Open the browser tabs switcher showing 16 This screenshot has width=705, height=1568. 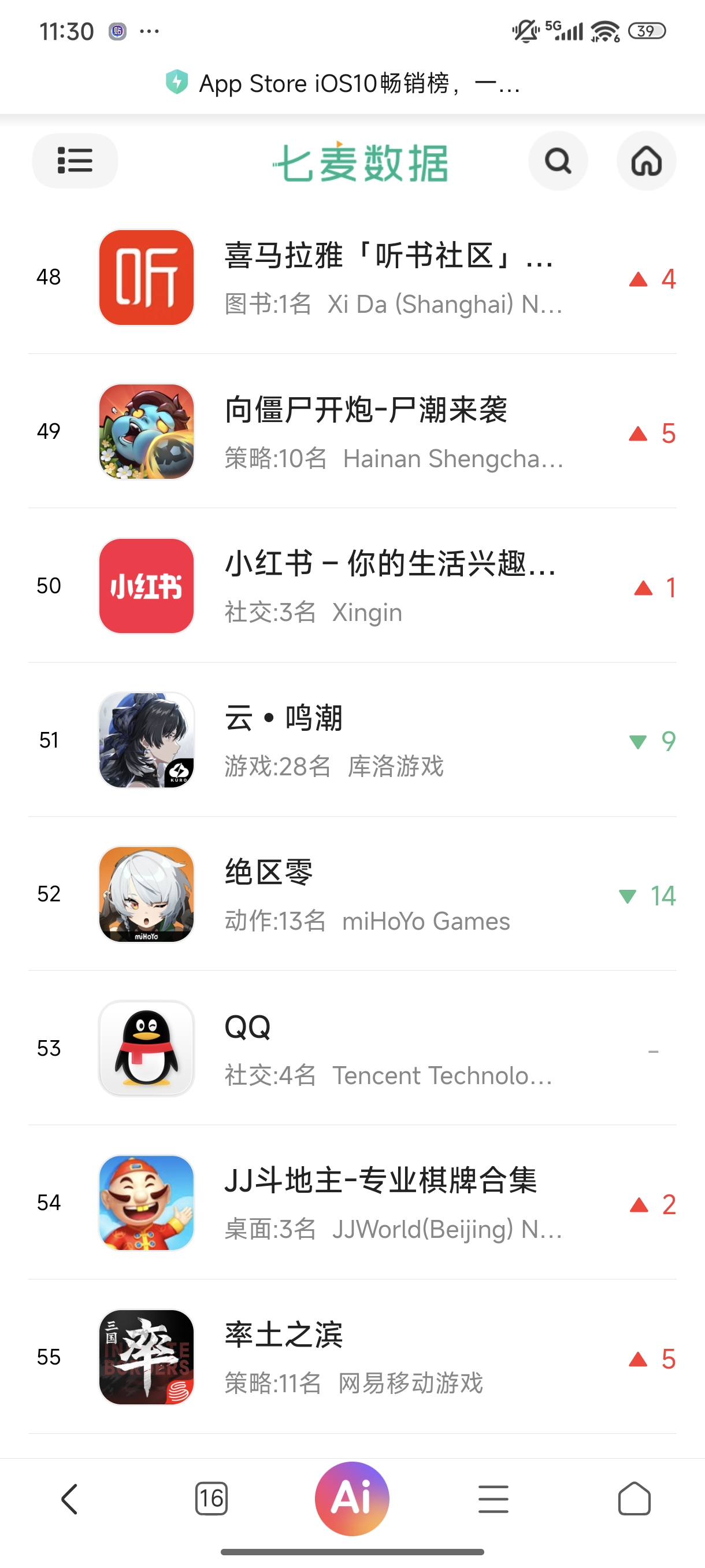pos(211,1499)
